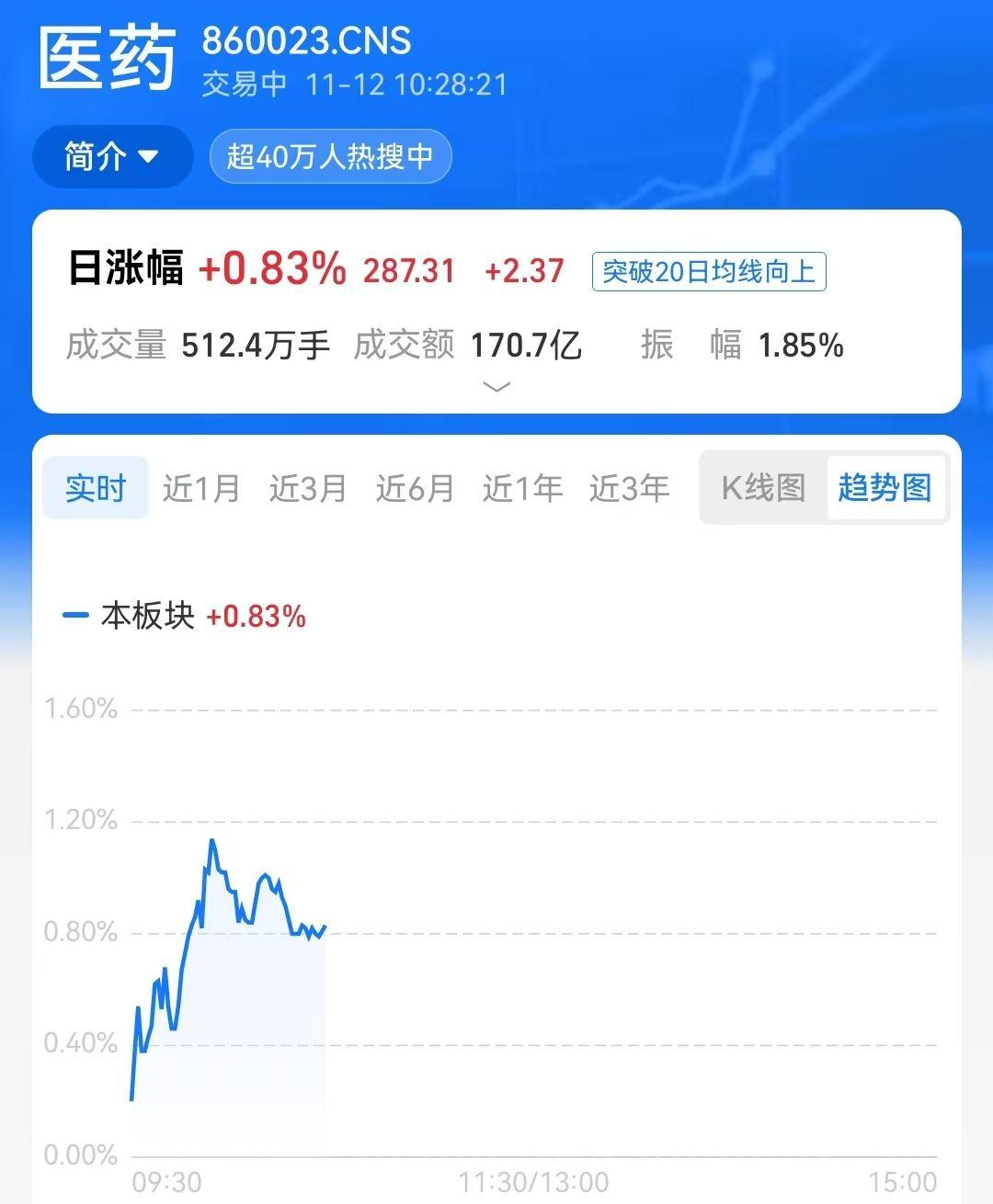Switch chart to K线图 mode
The height and width of the screenshot is (1204, 993).
(763, 488)
